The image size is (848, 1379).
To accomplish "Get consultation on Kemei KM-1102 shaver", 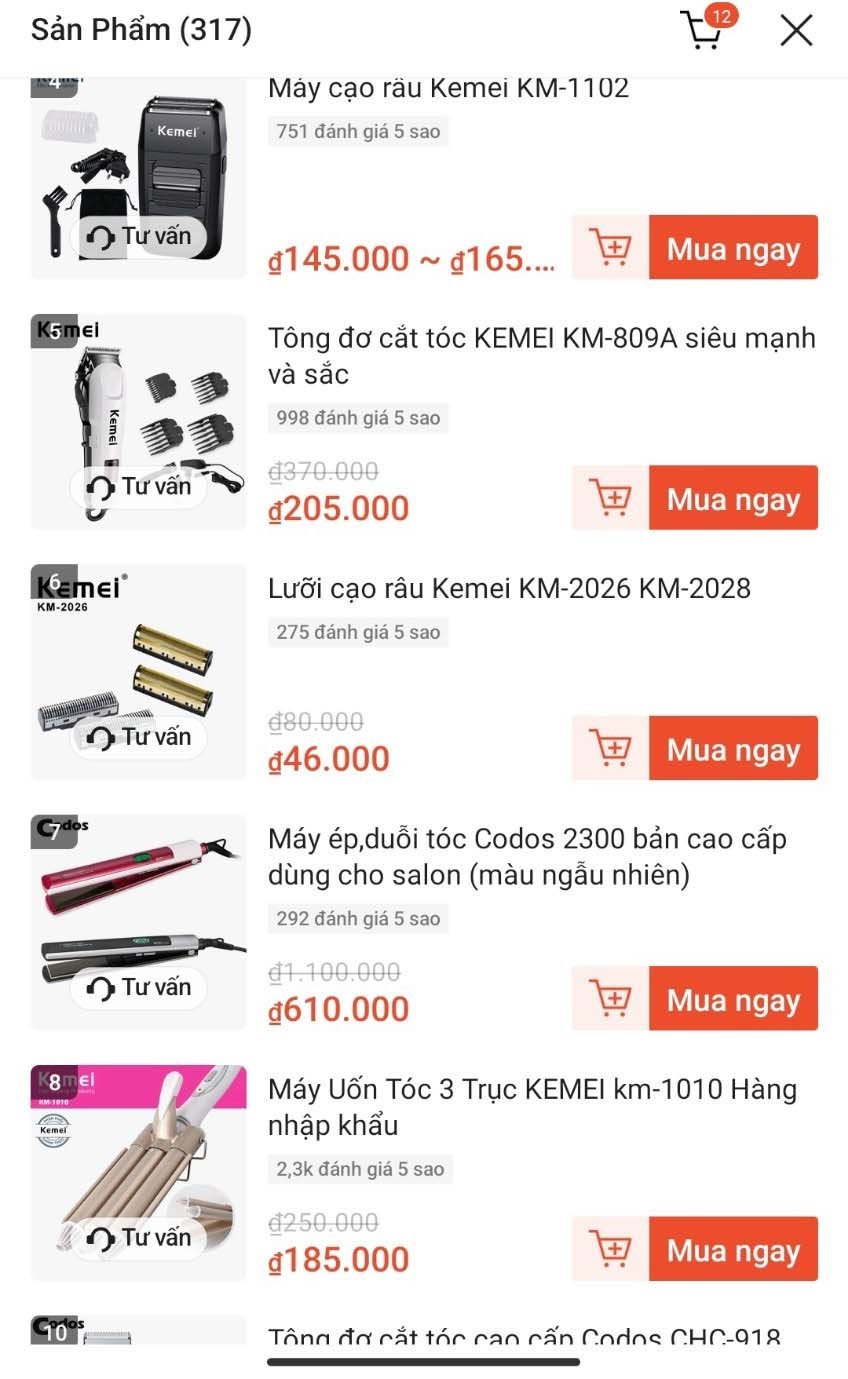I will (x=138, y=237).
